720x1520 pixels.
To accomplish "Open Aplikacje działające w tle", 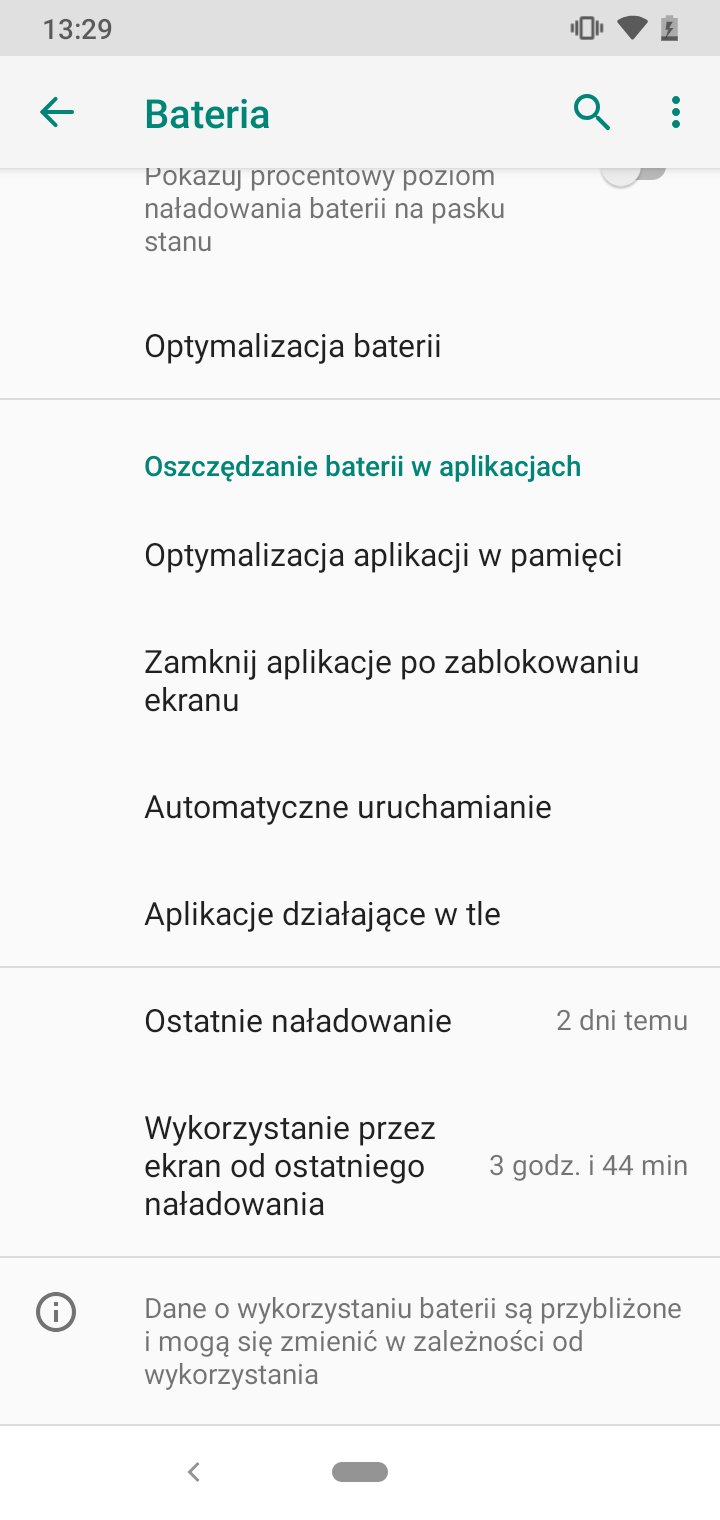I will click(x=360, y=914).
